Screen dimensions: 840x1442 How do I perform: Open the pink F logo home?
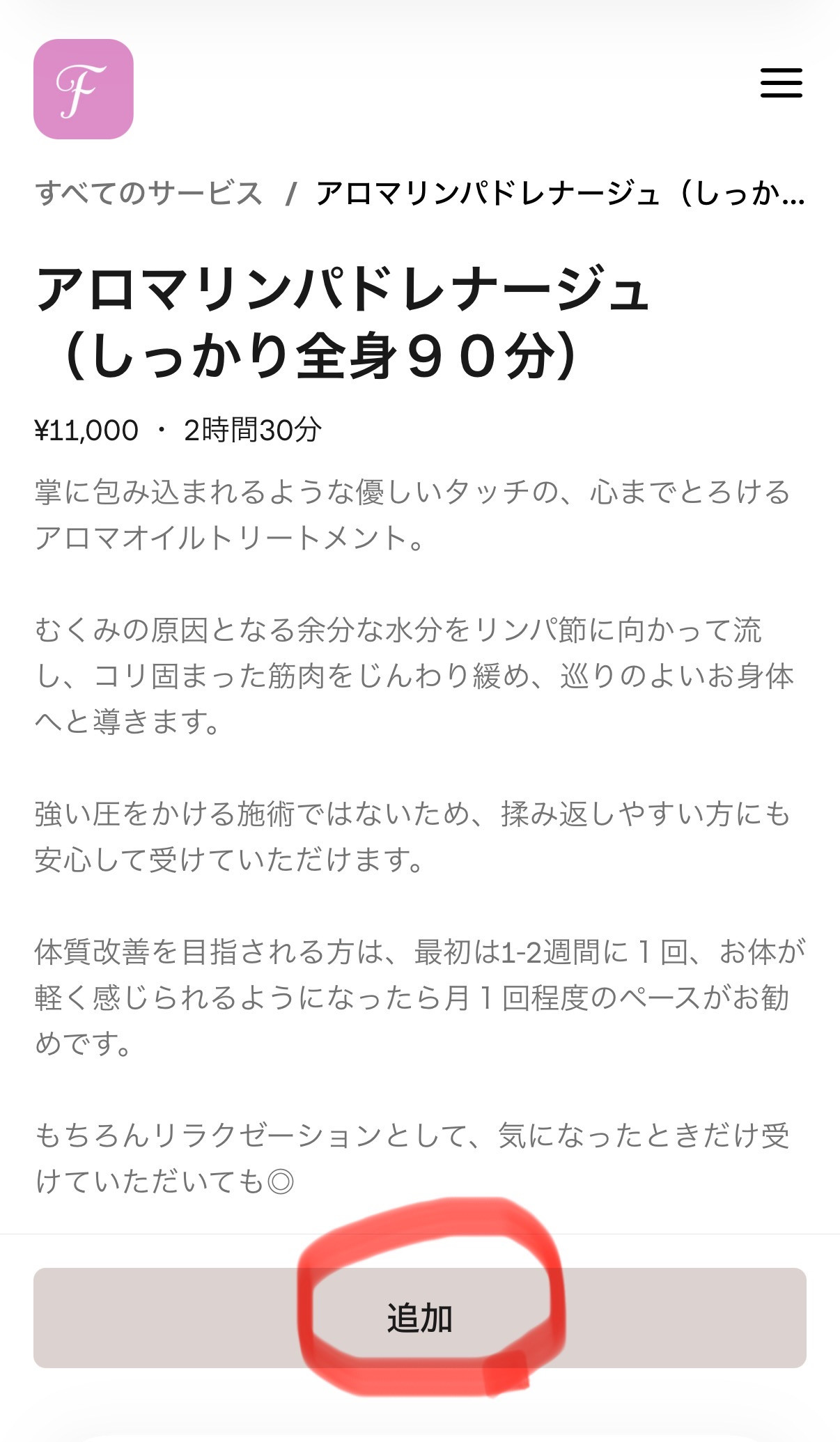tap(84, 89)
